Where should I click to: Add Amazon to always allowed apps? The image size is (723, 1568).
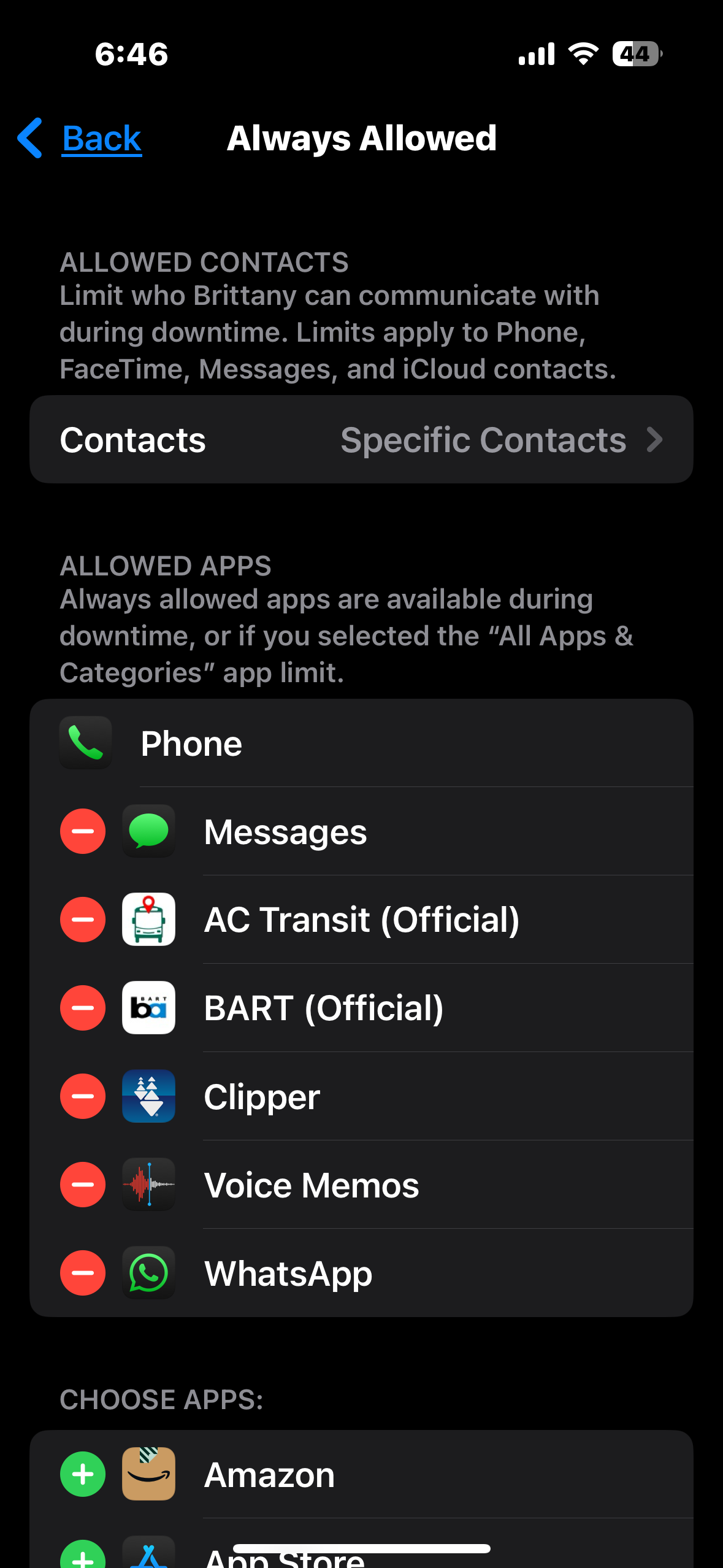click(x=83, y=1474)
